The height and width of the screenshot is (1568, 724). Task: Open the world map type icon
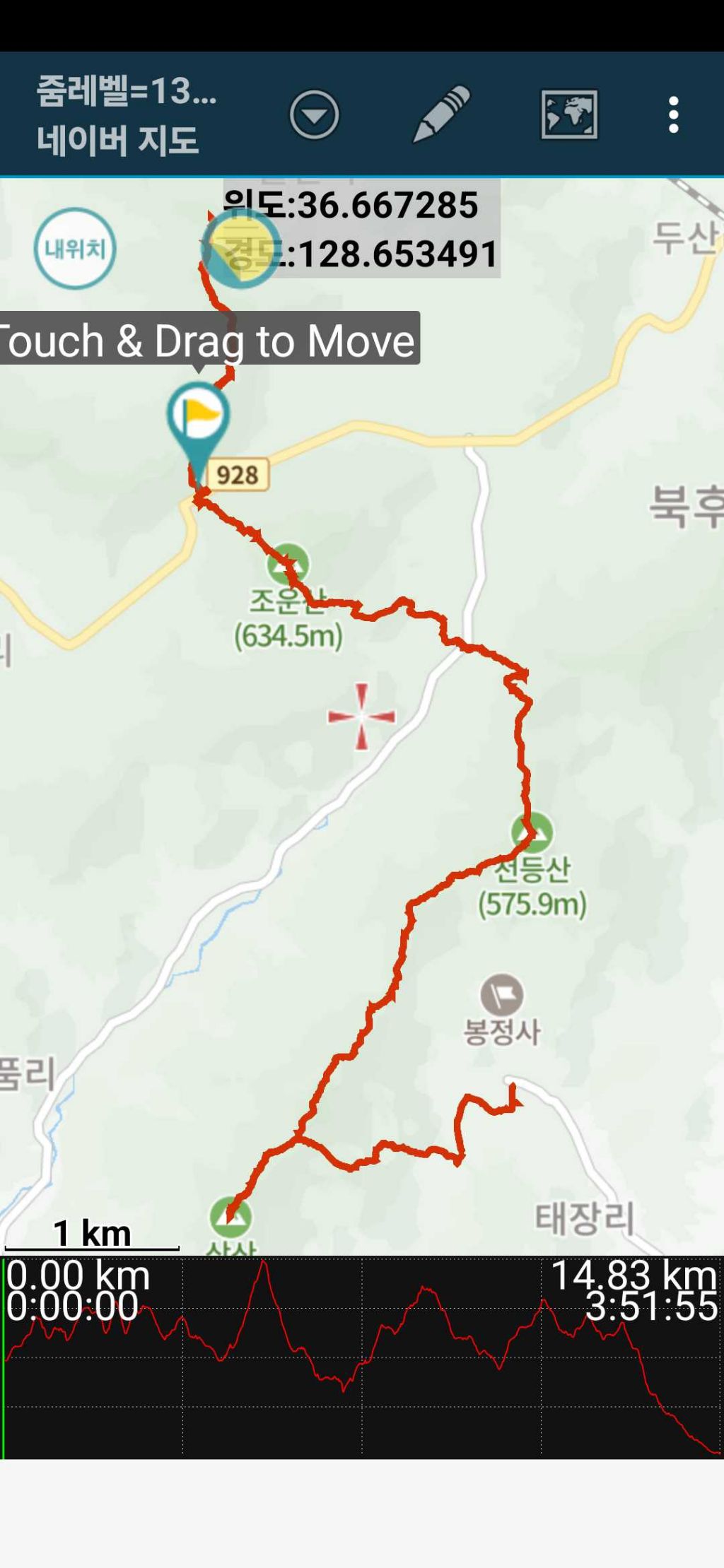click(568, 114)
